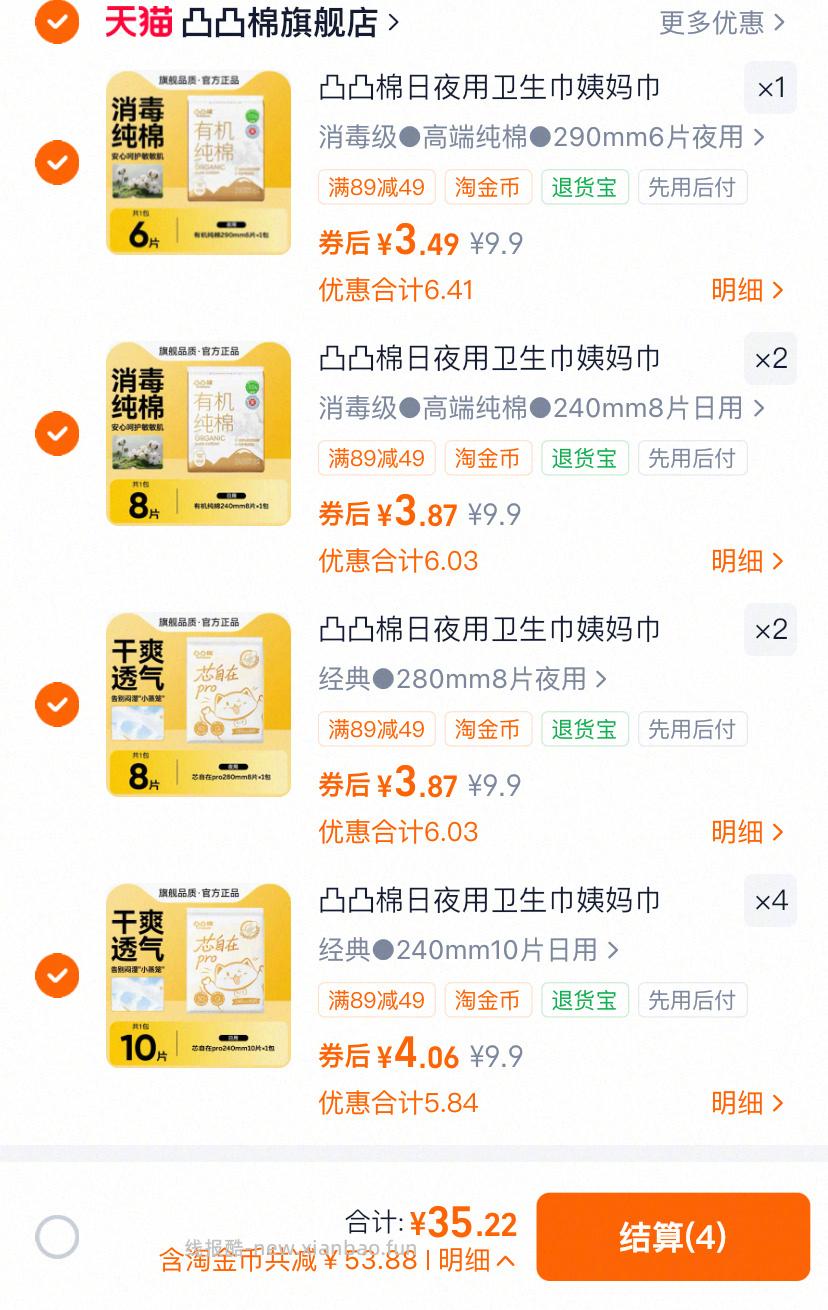Select the select-all circle at the bottom
828x1310 pixels.
click(57, 1237)
